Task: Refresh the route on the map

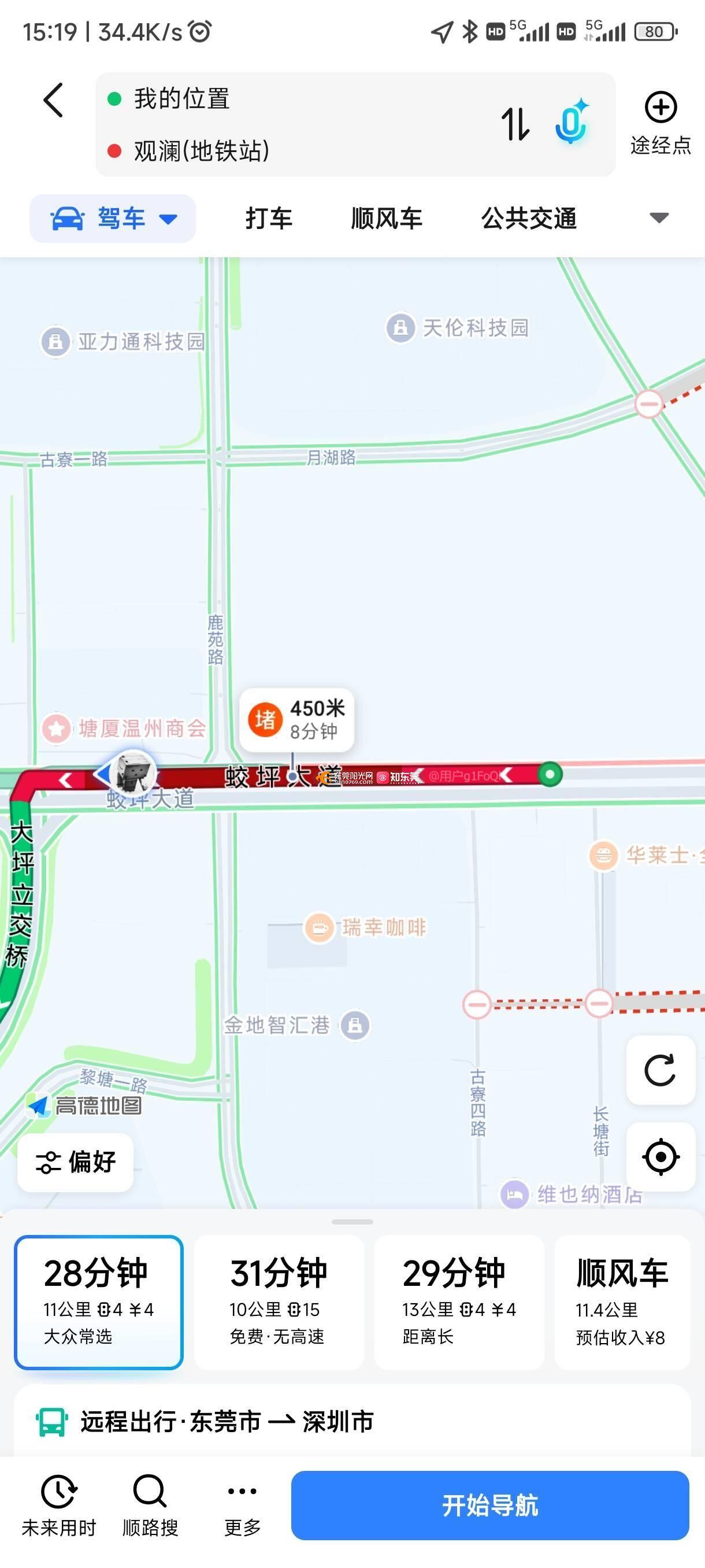Action: click(x=660, y=1070)
